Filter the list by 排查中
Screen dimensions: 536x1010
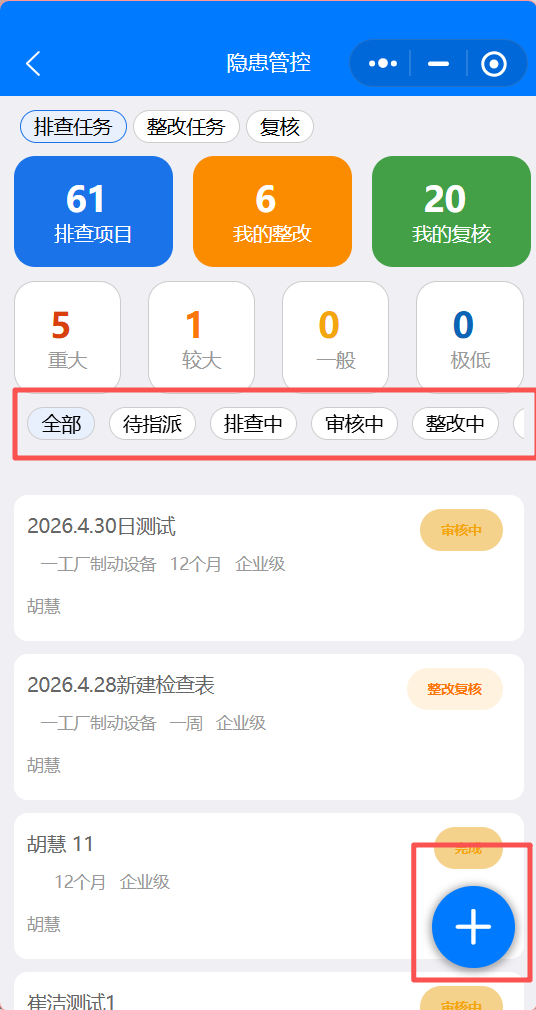click(253, 424)
